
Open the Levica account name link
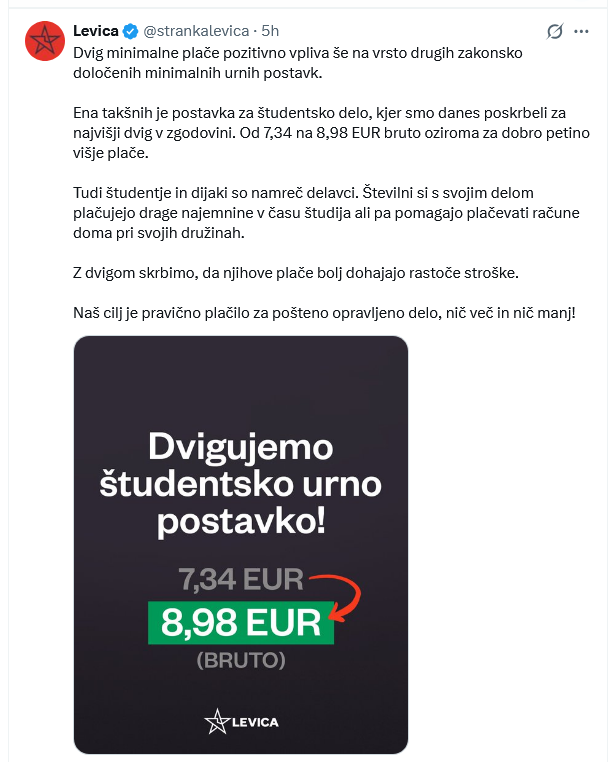tap(96, 31)
